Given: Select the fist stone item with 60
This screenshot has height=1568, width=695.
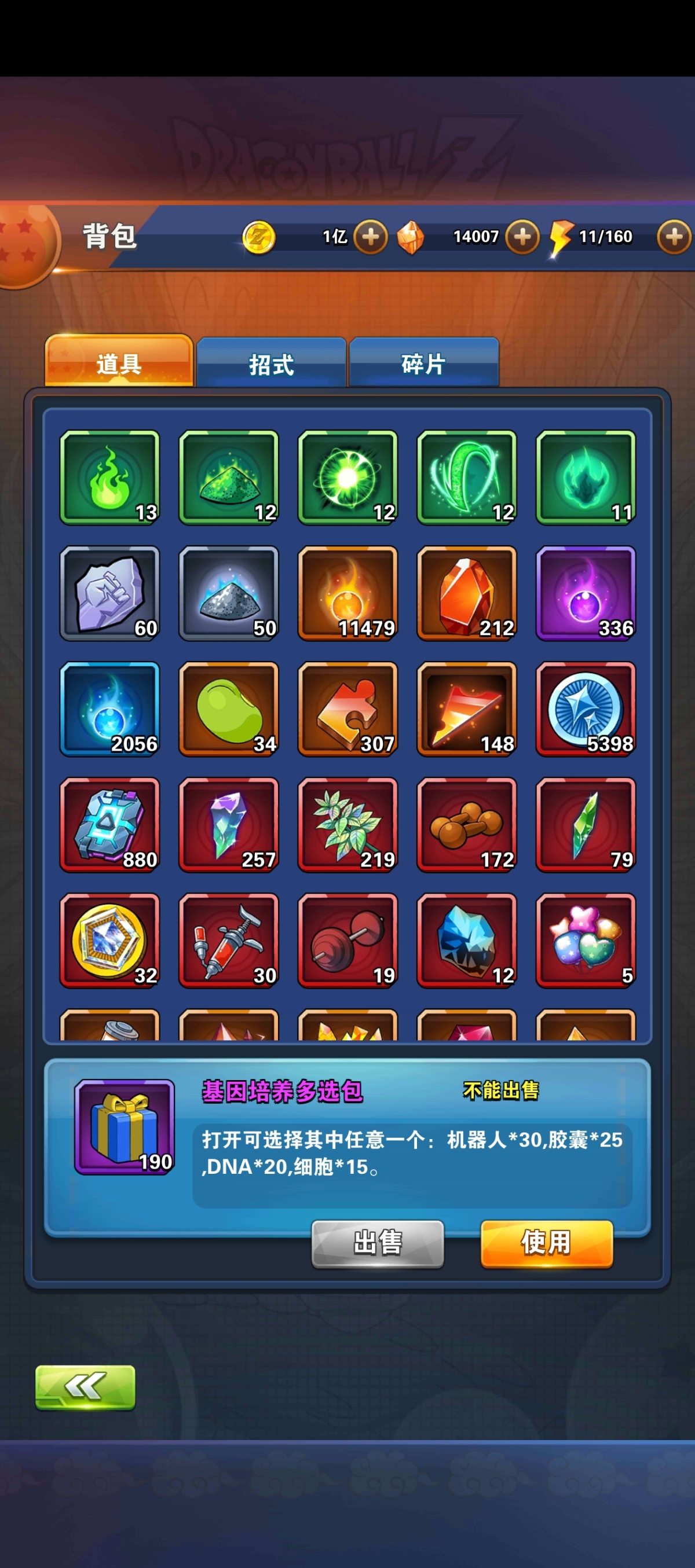Looking at the screenshot, I should [x=109, y=593].
